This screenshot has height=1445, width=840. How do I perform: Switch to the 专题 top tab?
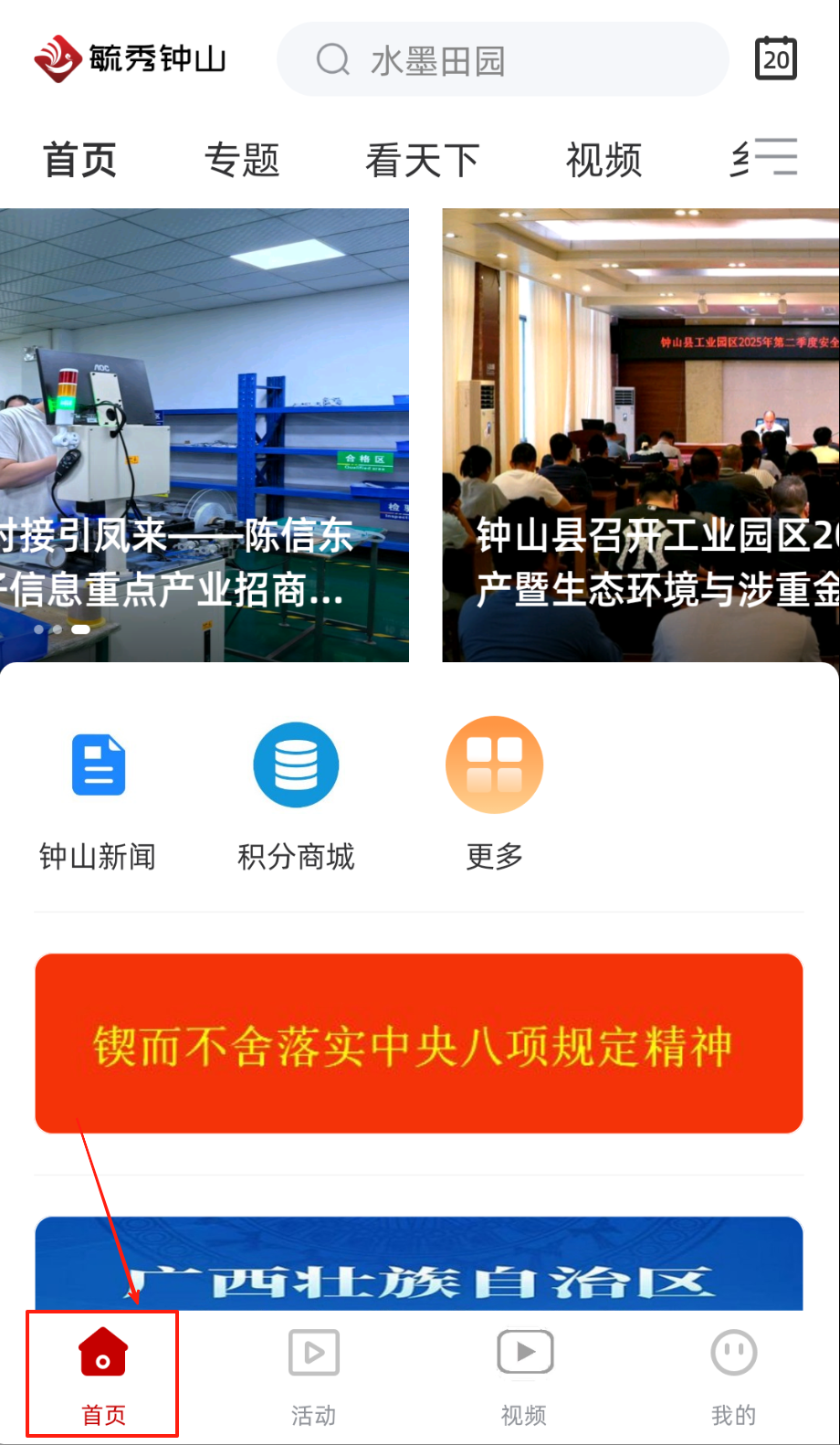tap(241, 161)
